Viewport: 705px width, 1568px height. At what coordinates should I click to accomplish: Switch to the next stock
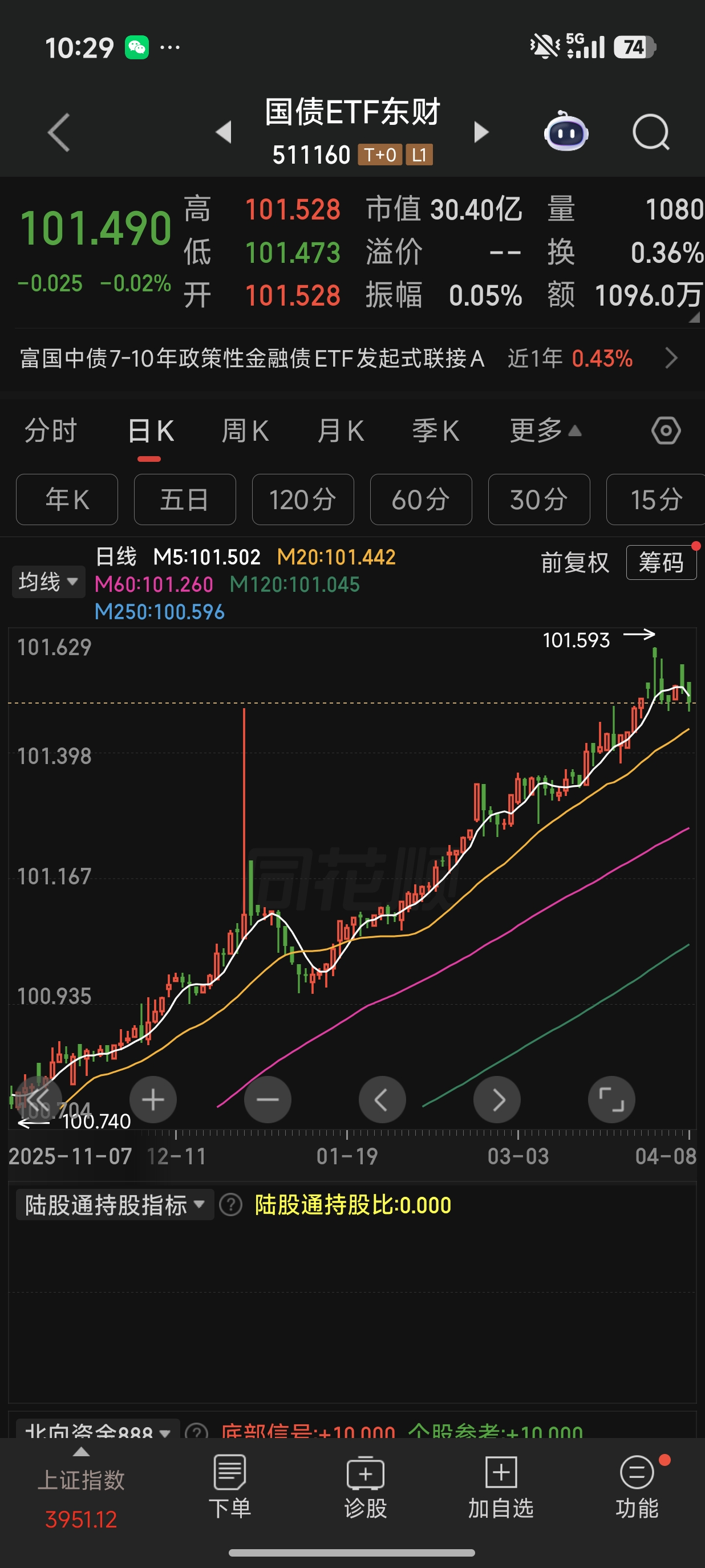tap(481, 132)
